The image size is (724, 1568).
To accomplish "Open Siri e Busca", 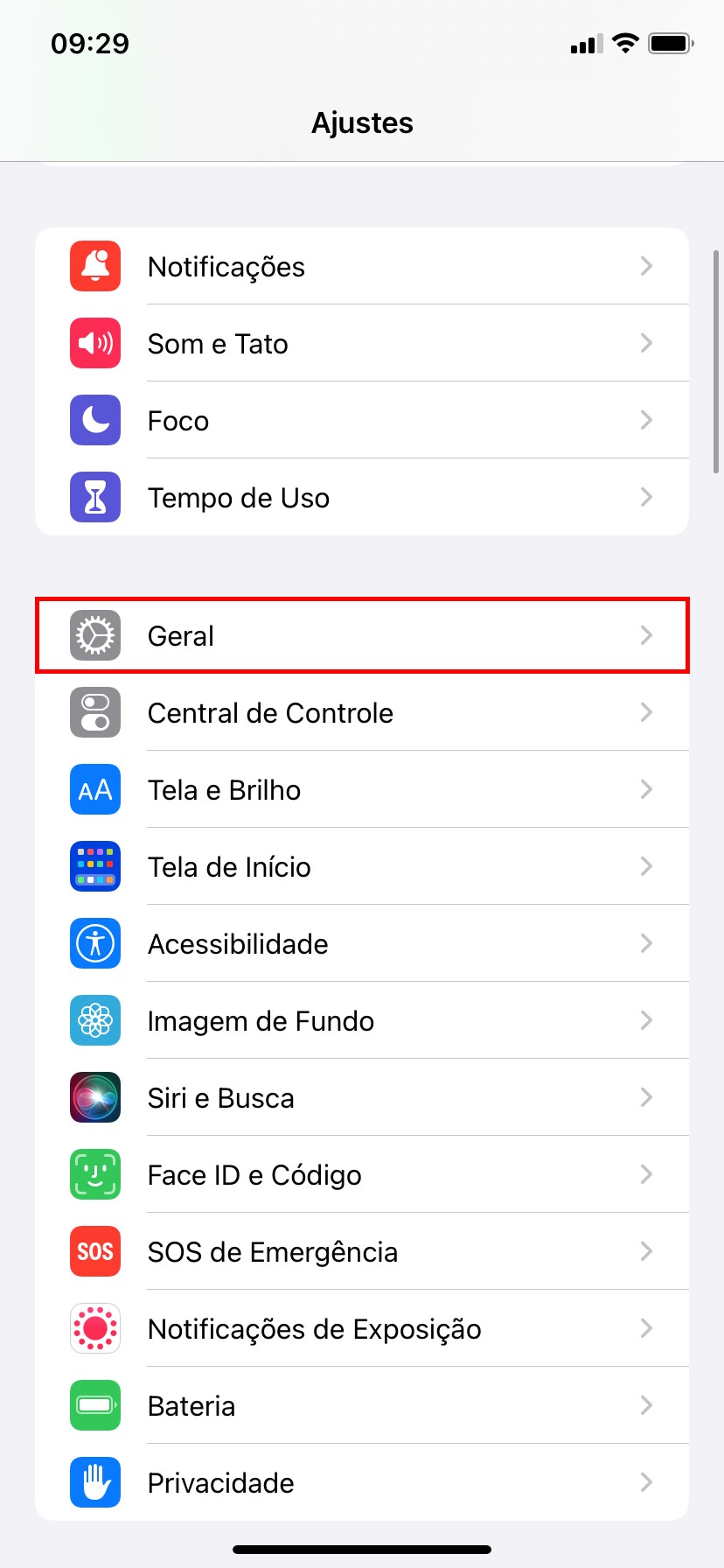I will [362, 1098].
